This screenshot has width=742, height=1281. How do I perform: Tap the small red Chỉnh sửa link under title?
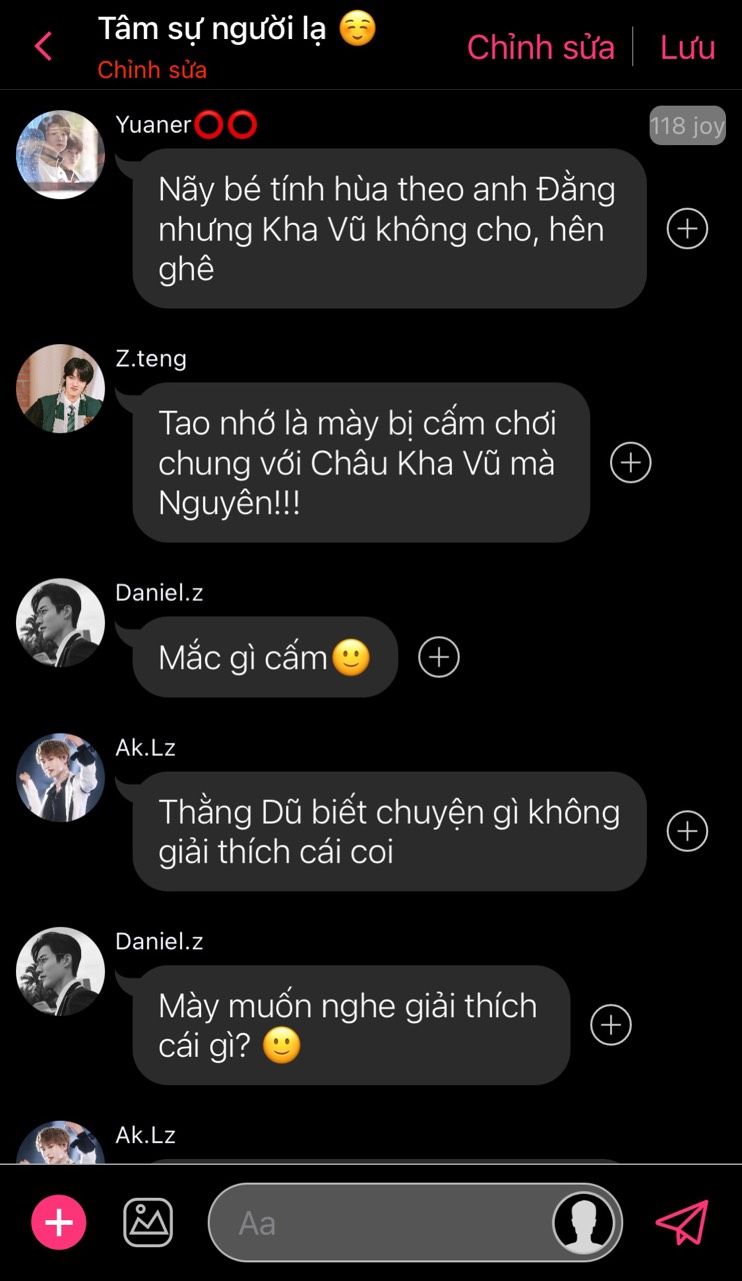pos(152,70)
